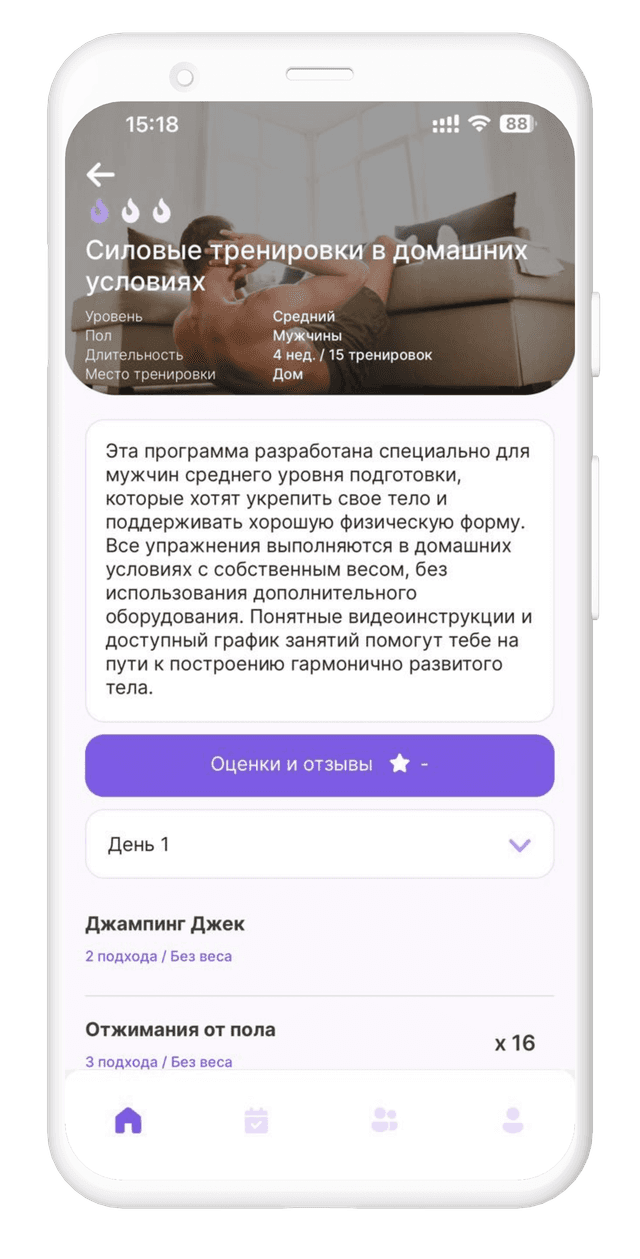Switch to the community tab
Viewport: 640px width, 1259px height.
pyautogui.click(x=384, y=1121)
